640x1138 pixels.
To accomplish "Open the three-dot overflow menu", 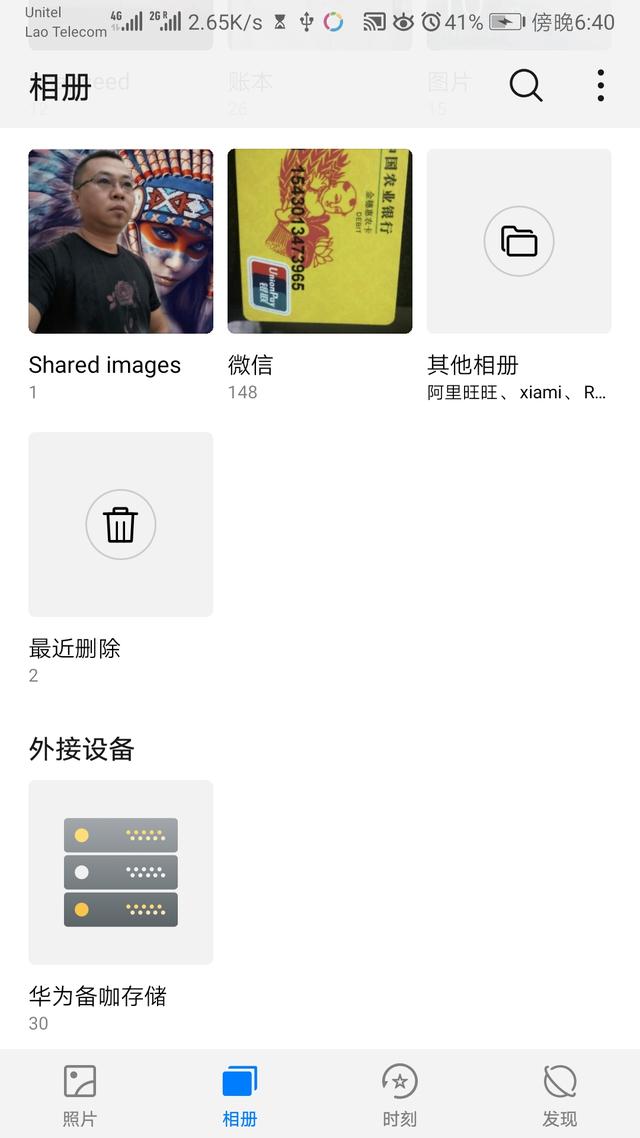I will 600,86.
